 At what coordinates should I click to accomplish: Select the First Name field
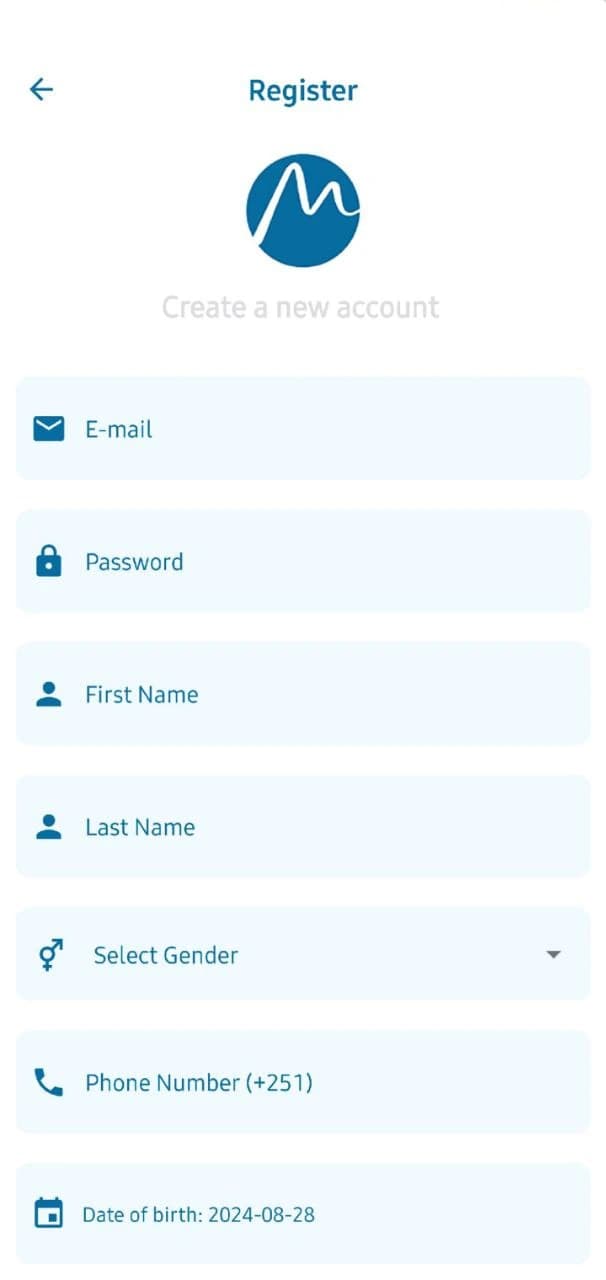(303, 694)
